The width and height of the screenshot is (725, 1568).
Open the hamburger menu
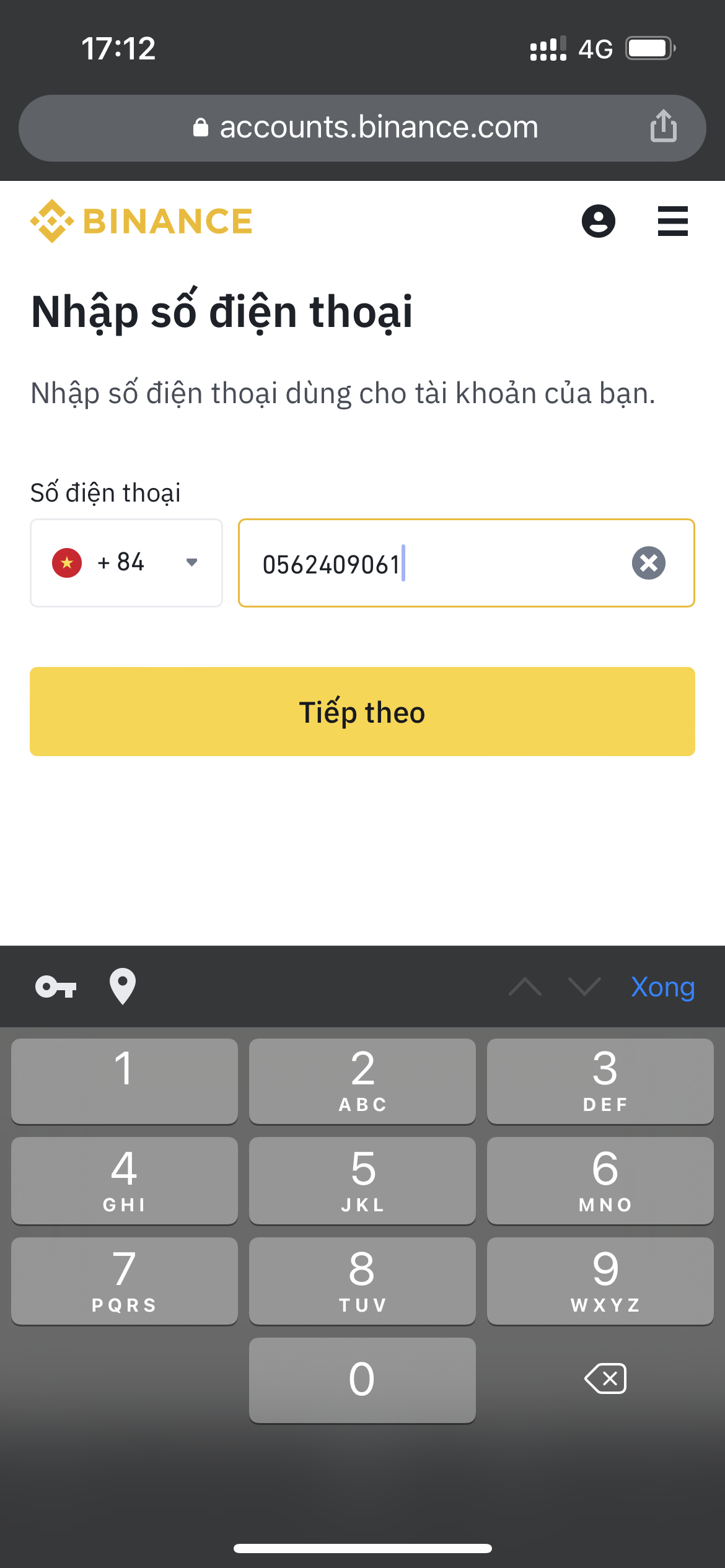[672, 221]
